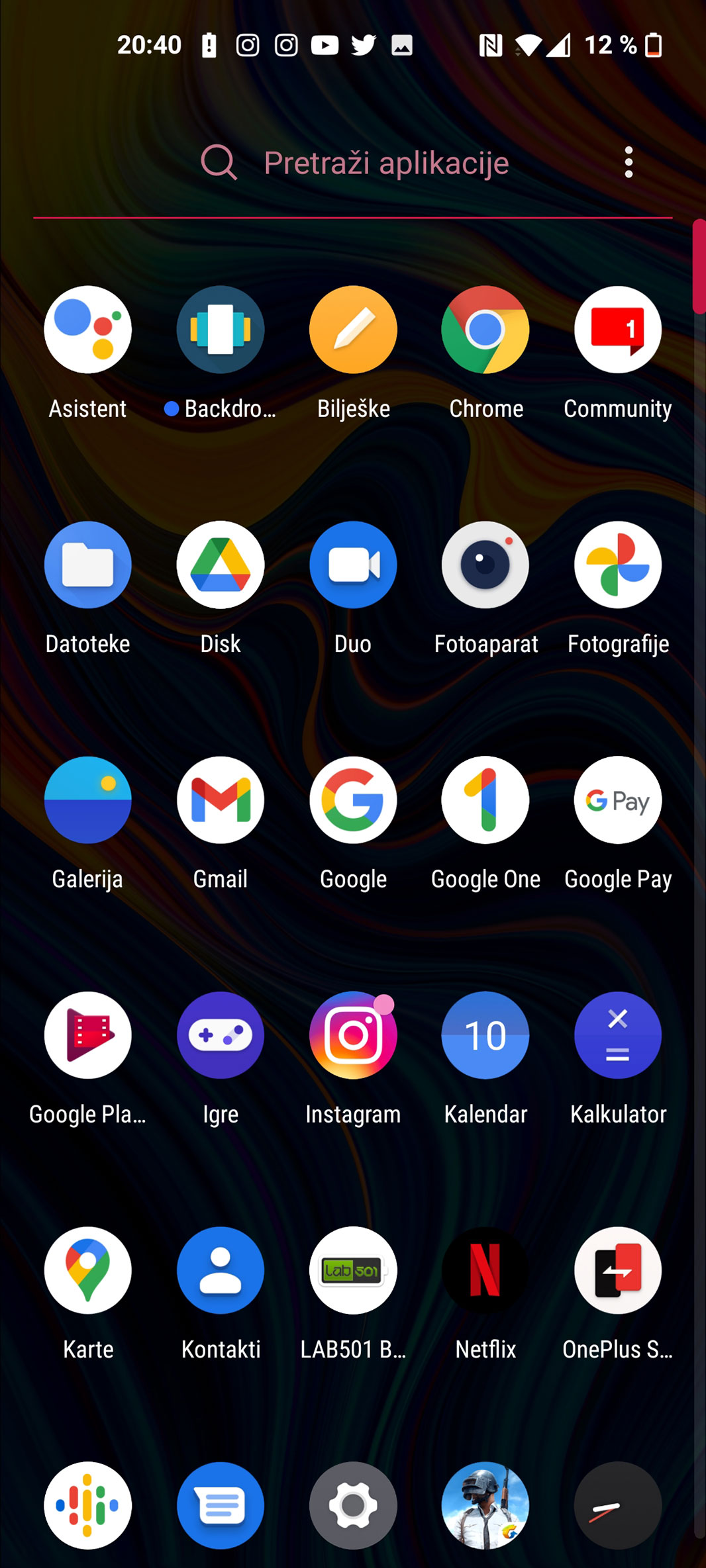Open the Kalendar app
Image resolution: width=706 pixels, height=1568 pixels.
[485, 1035]
